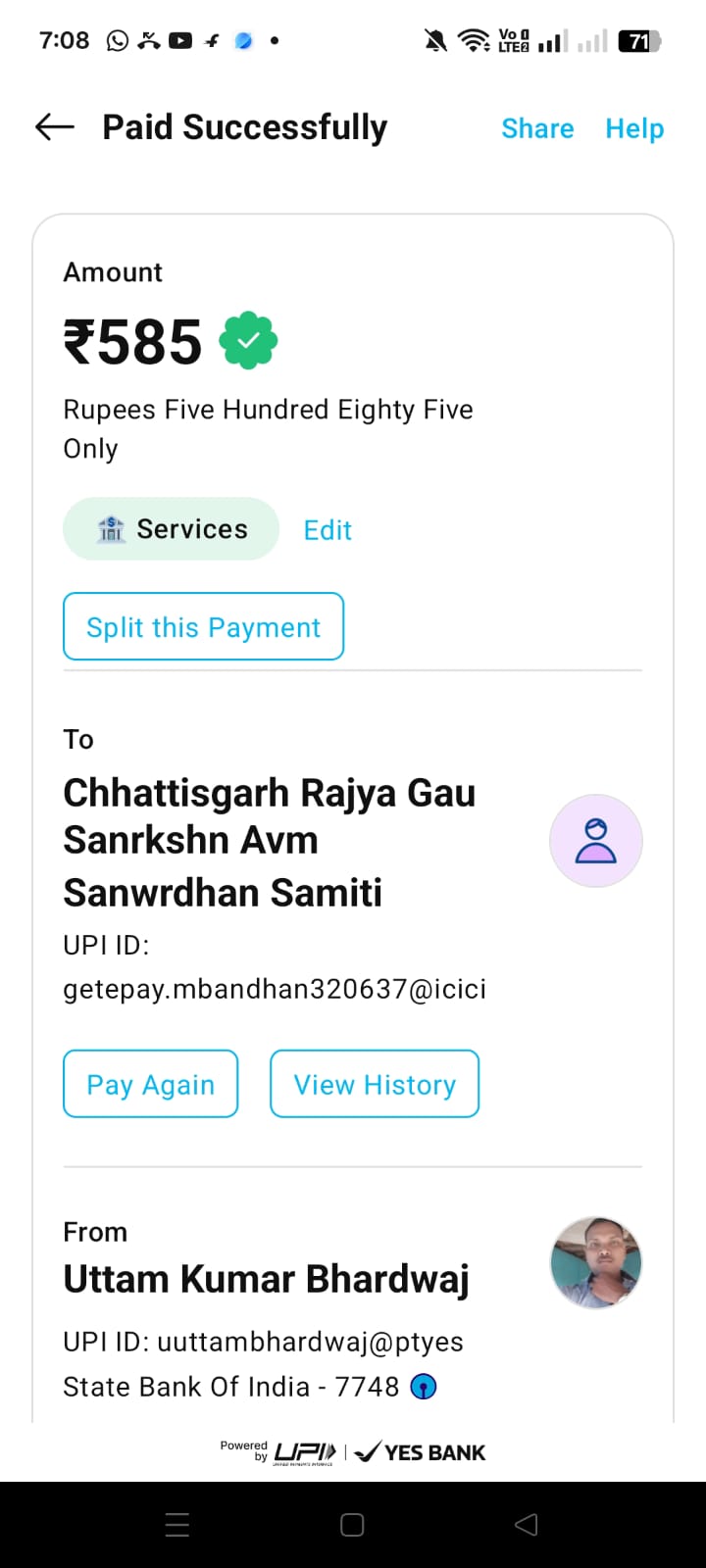Viewport: 706px width, 1568px height.
Task: Pay Again to the Samiti
Action: [x=151, y=1085]
